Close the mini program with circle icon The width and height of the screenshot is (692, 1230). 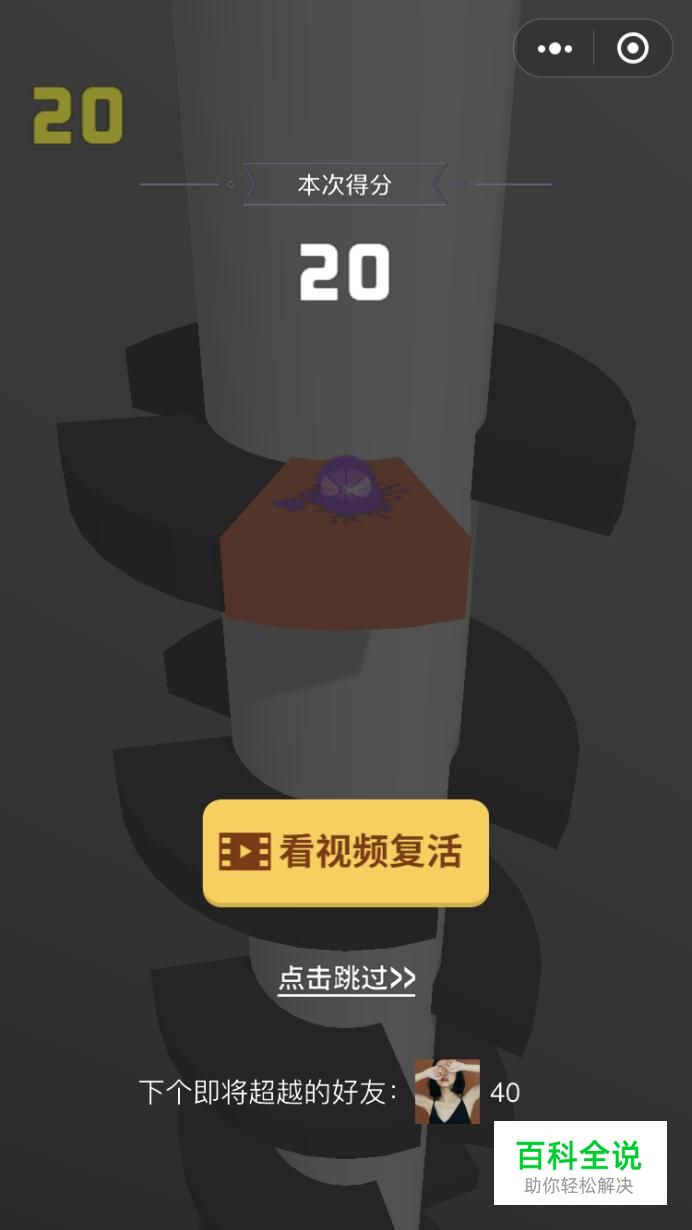[632, 48]
